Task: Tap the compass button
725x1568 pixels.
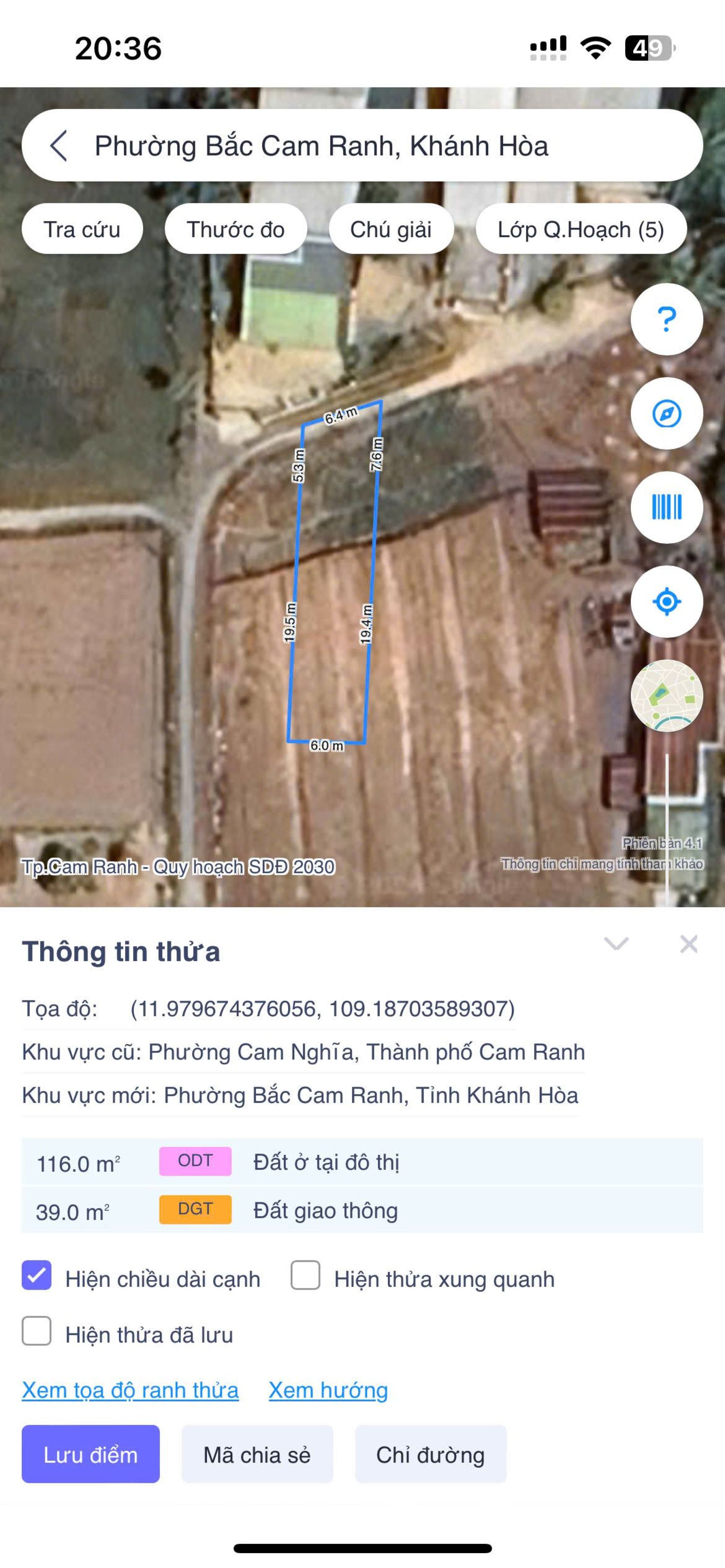Action: [667, 414]
